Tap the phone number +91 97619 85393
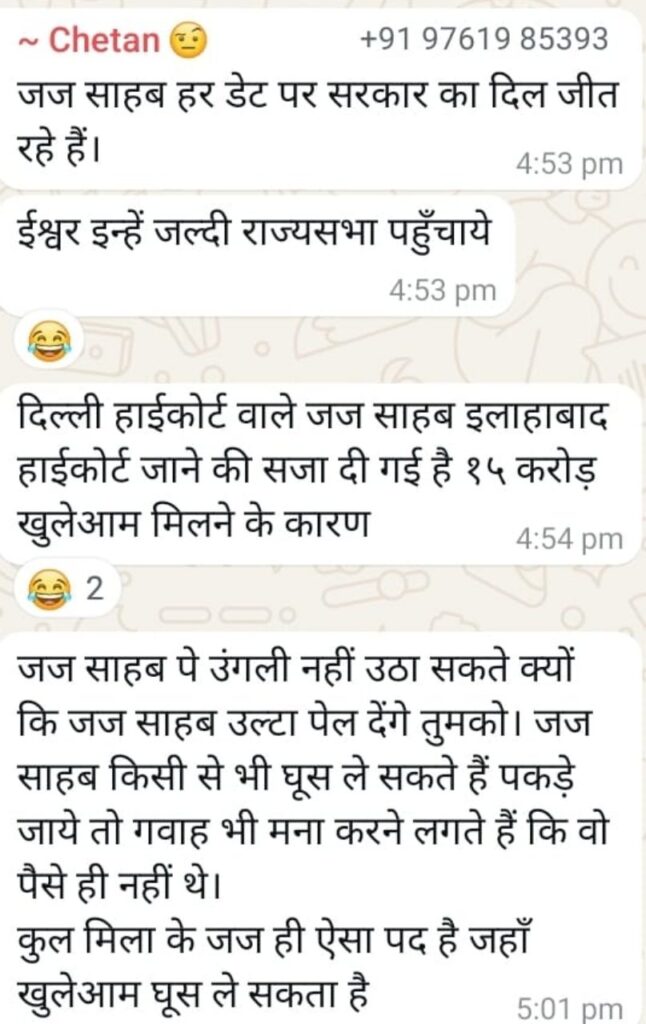 click(483, 40)
